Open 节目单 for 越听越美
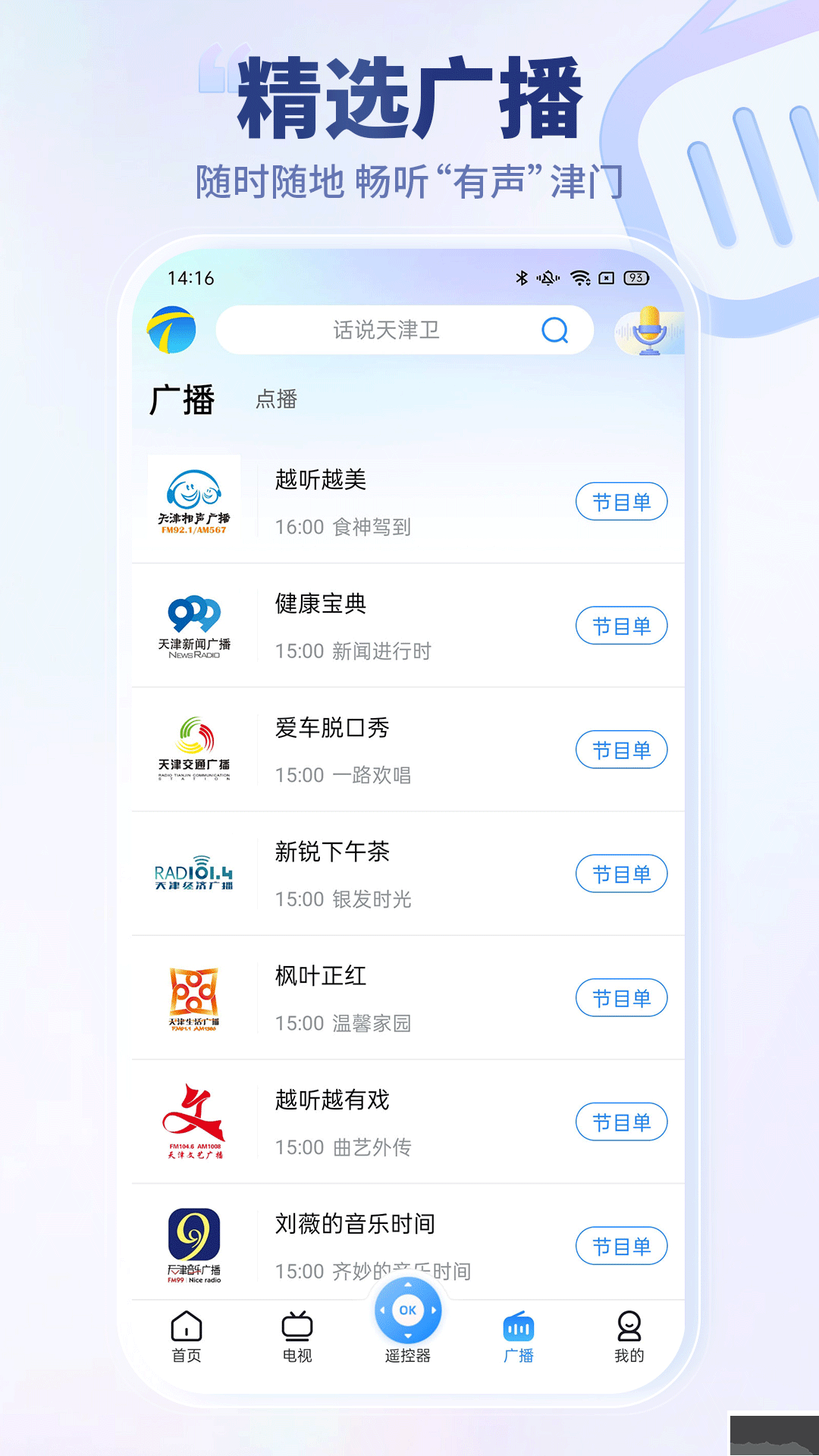The image size is (819, 1456). 621,501
